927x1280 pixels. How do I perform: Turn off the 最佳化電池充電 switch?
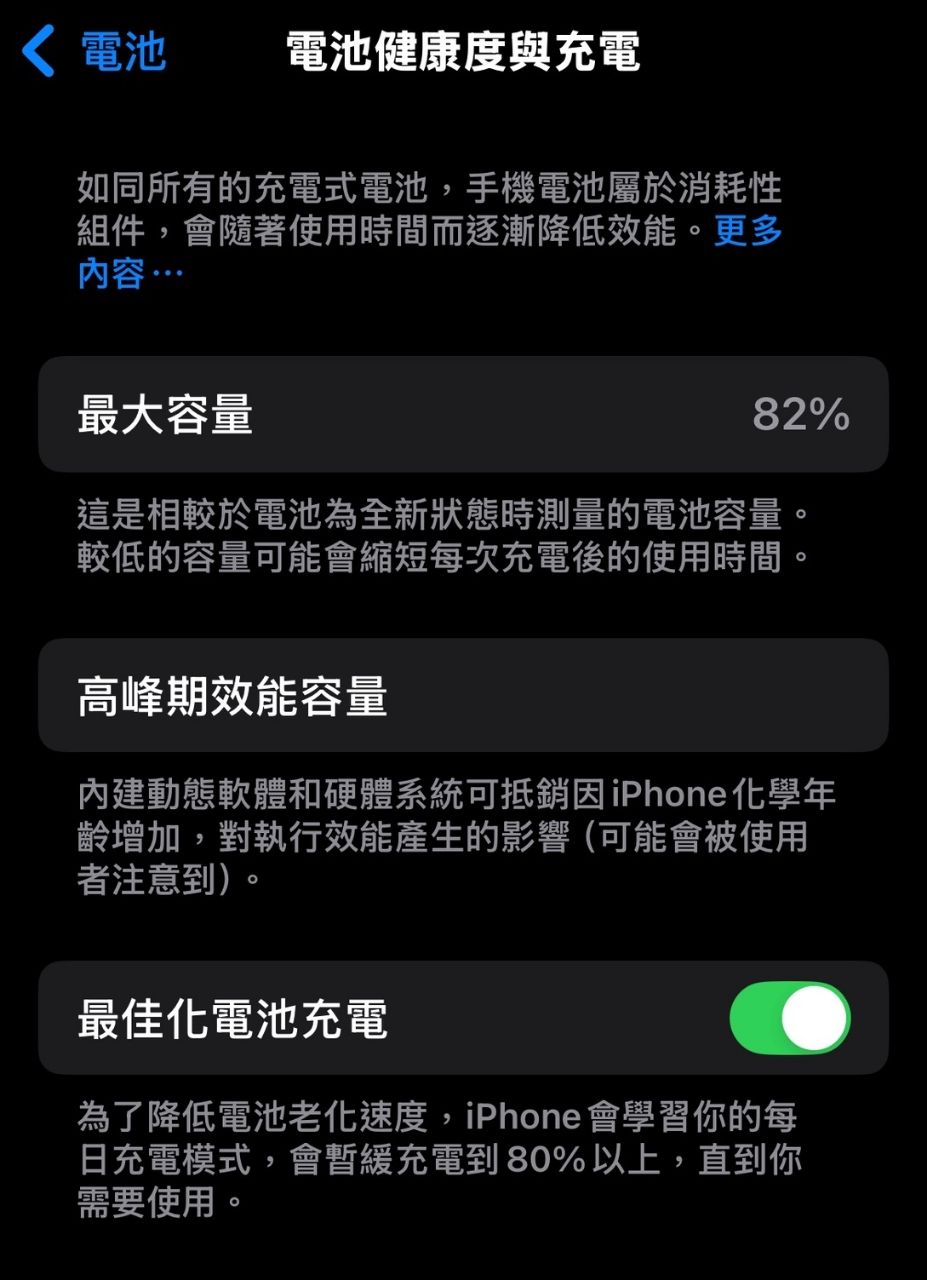(789, 1018)
